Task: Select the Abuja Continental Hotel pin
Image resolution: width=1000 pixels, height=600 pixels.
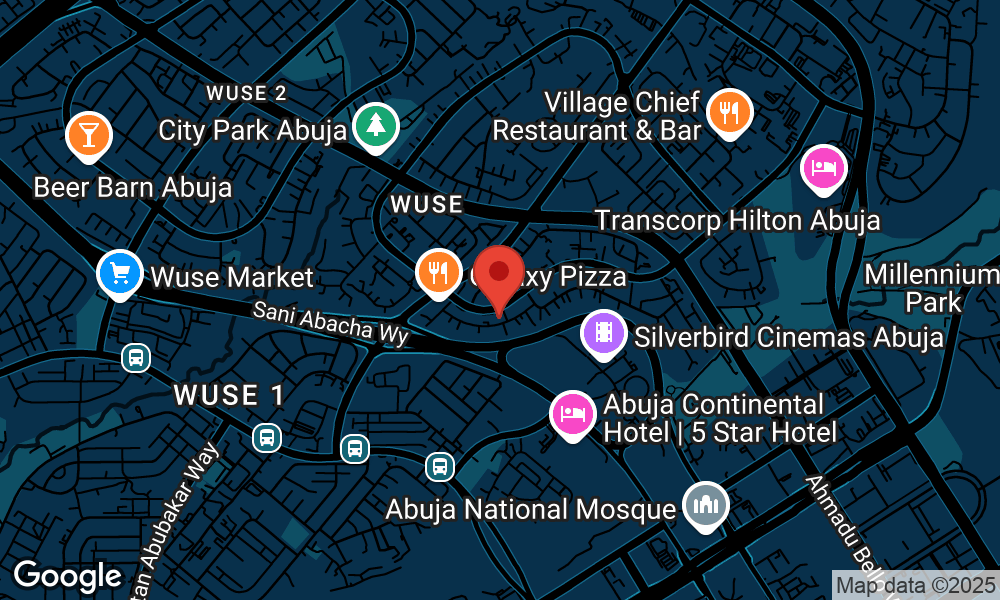Action: [x=572, y=414]
